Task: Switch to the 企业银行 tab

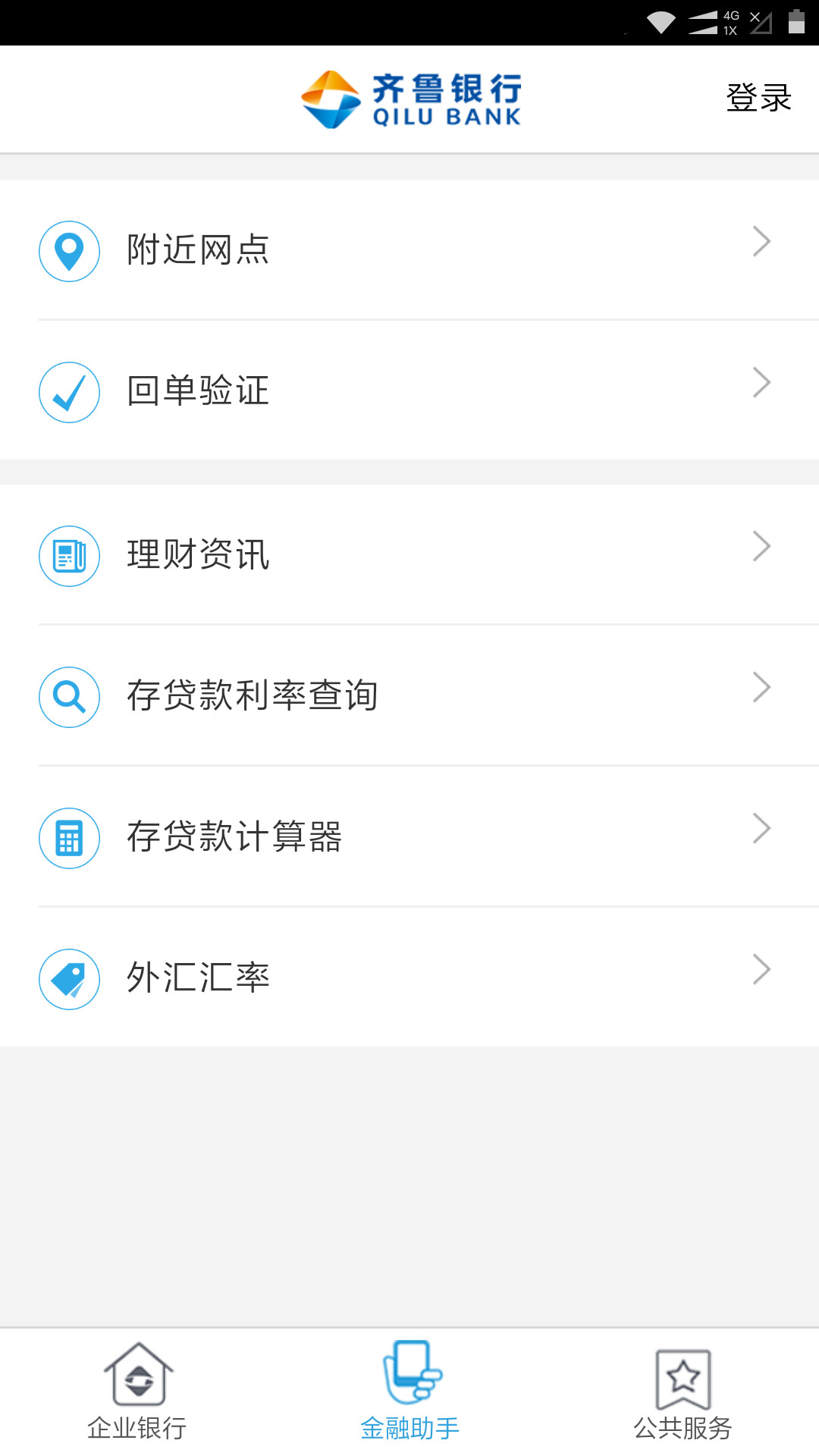Action: [137, 1392]
